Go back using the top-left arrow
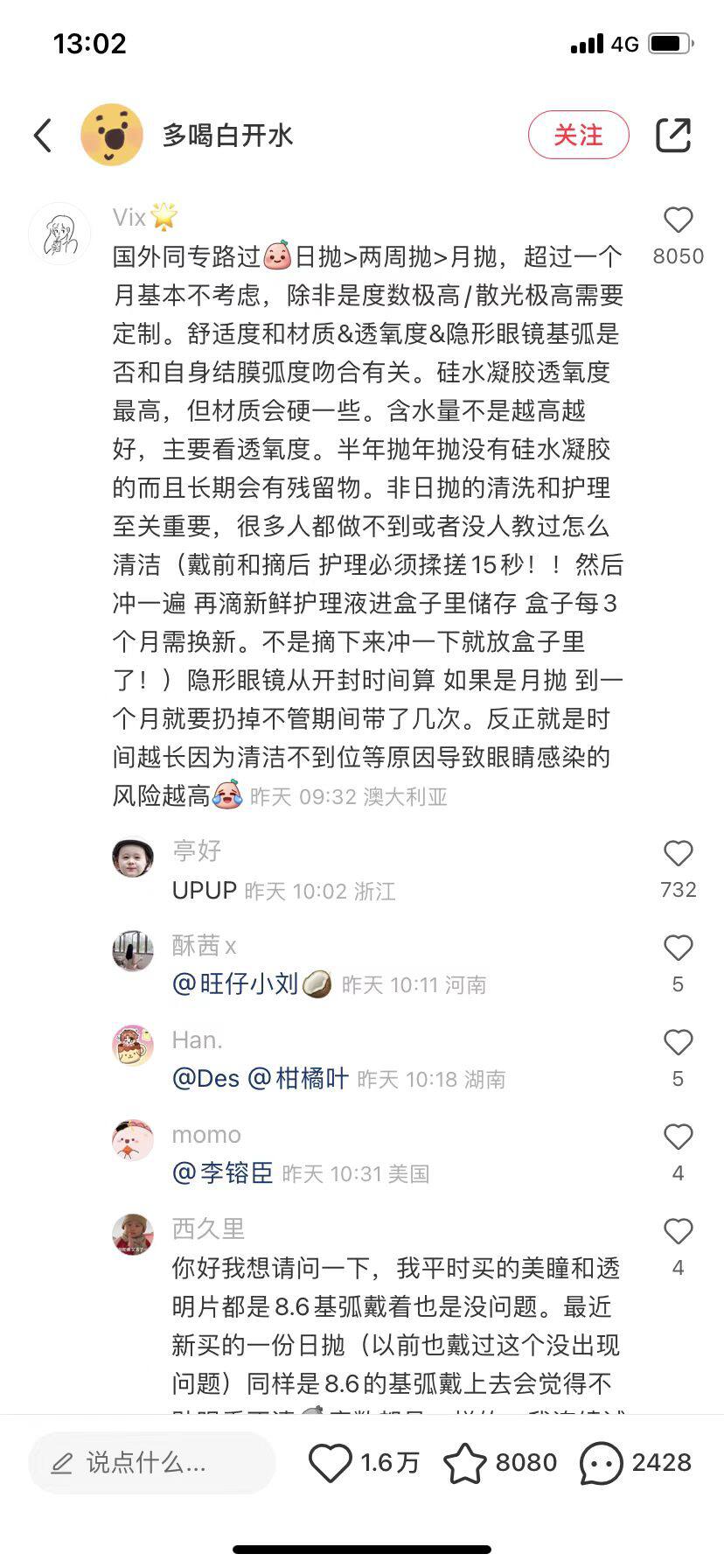Viewport: 724px width, 1568px height. (x=42, y=136)
